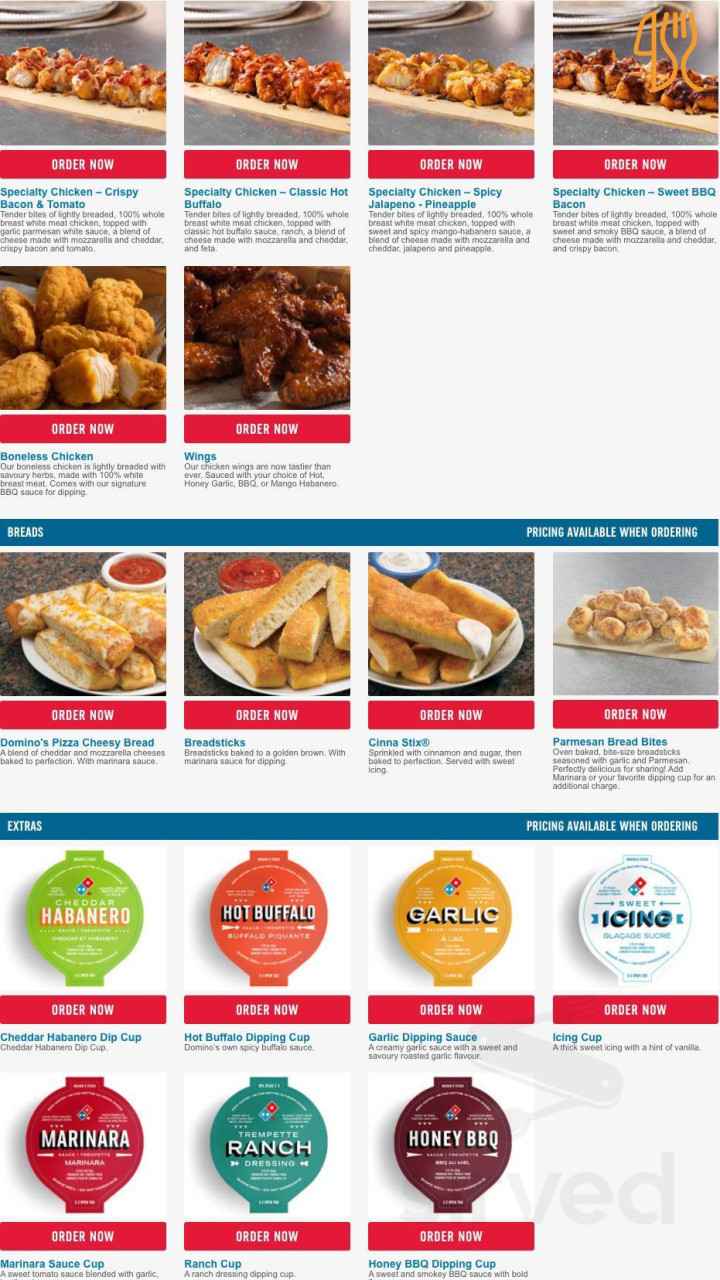View the Parmesan Bread Bites picture

(635, 624)
